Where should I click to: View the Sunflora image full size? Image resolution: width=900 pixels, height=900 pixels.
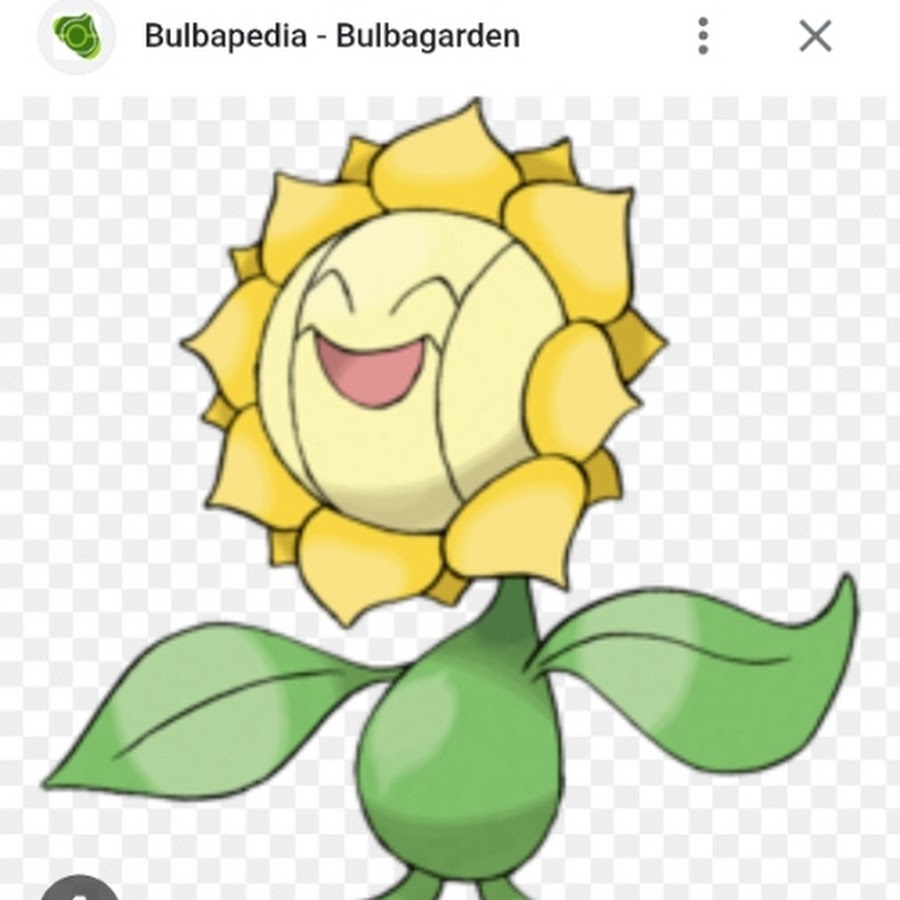pos(450,480)
